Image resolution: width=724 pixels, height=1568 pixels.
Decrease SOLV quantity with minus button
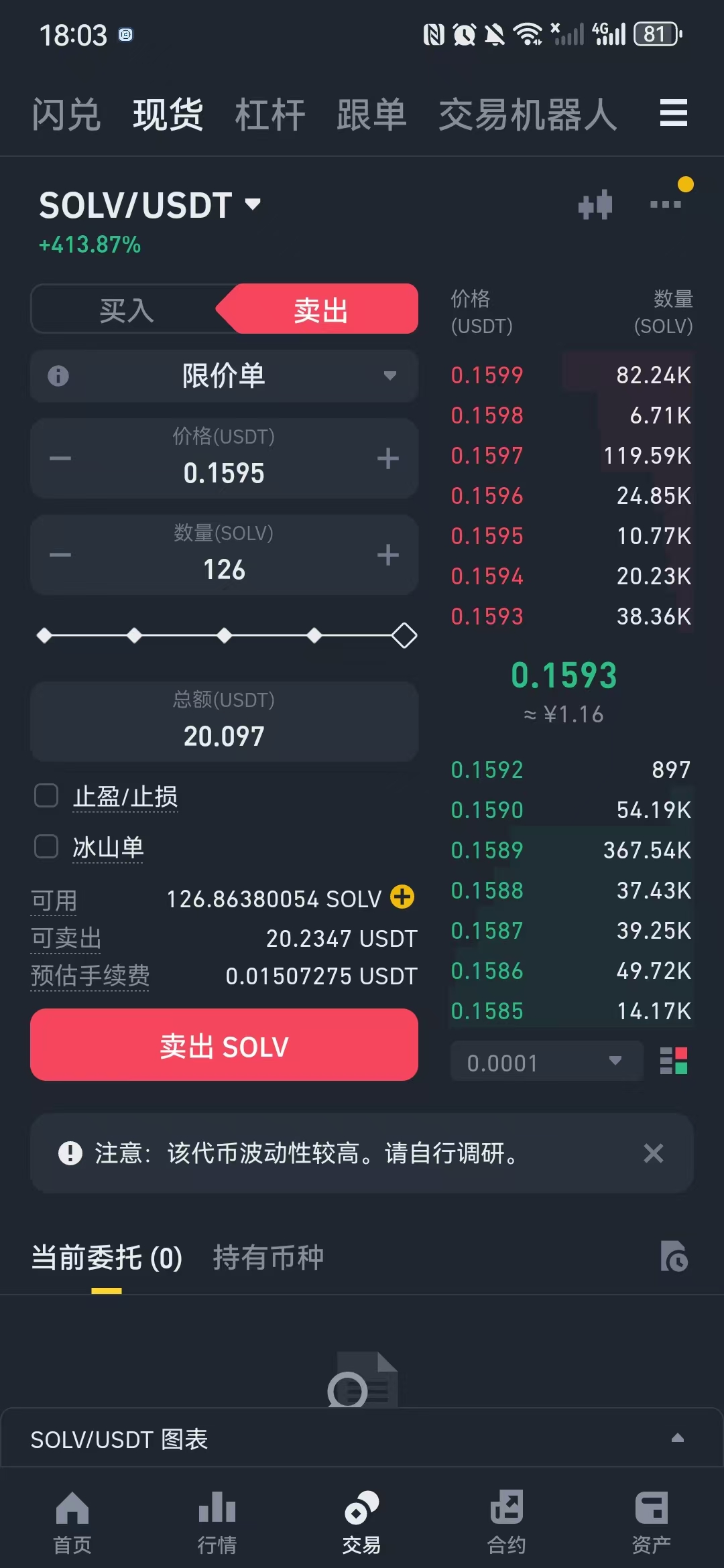[60, 555]
